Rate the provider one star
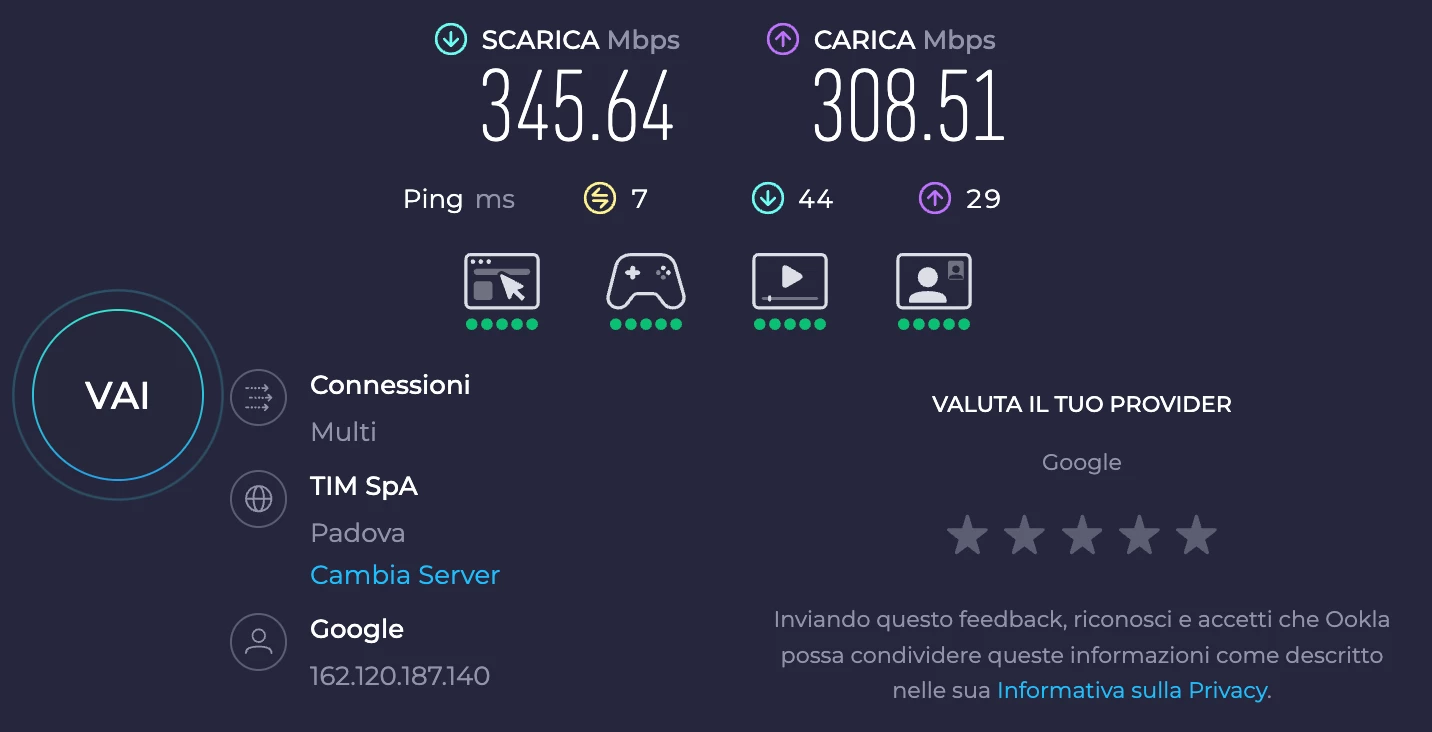 (967, 536)
